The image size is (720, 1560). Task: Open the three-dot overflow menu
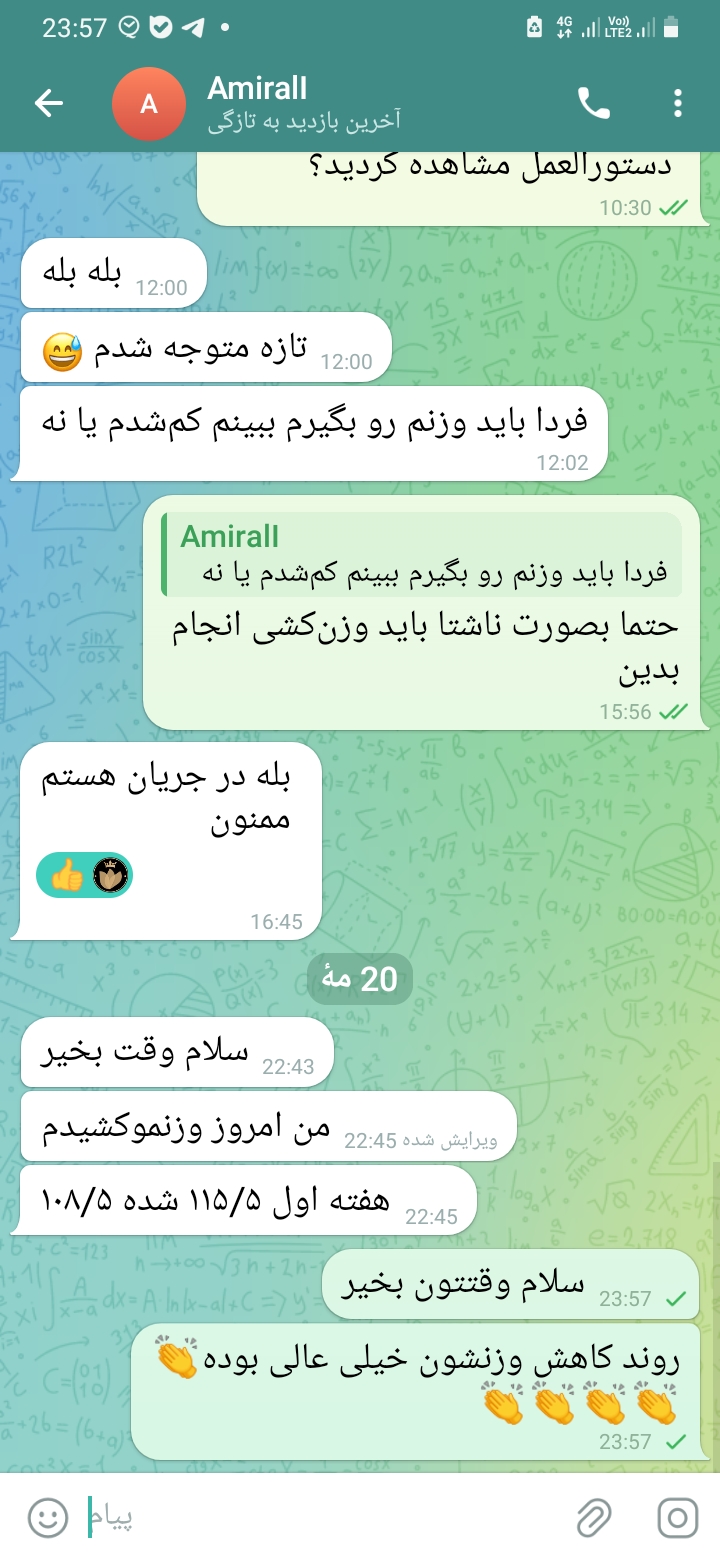tap(678, 103)
